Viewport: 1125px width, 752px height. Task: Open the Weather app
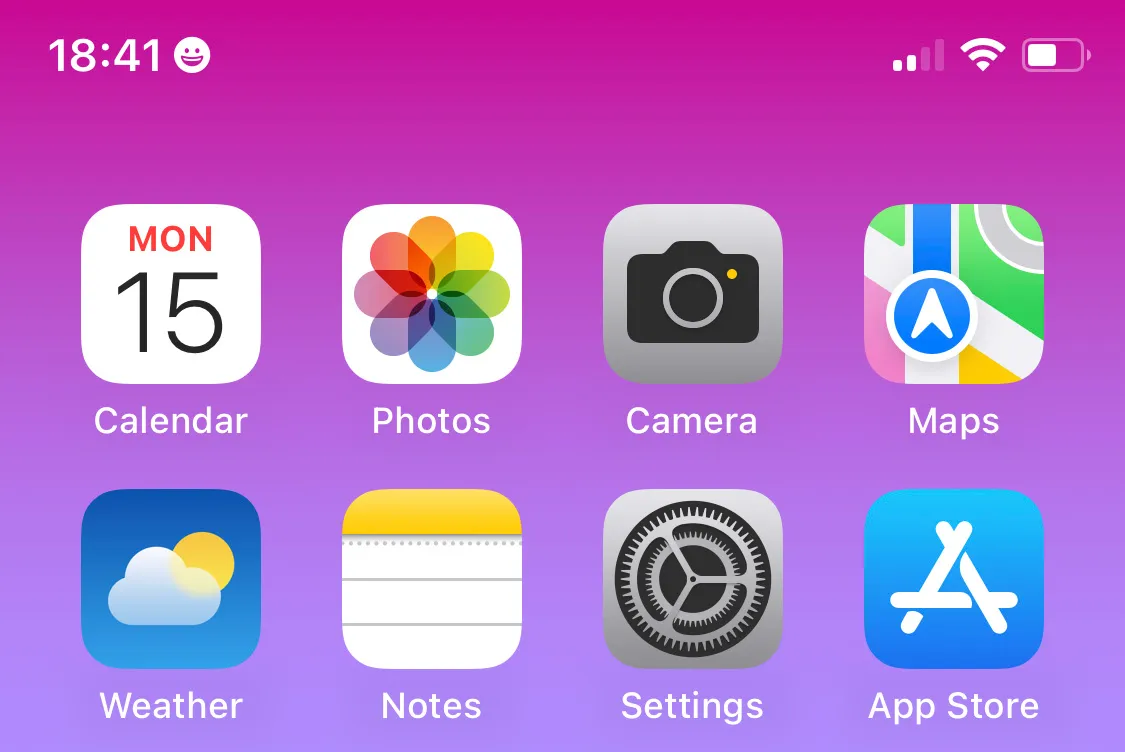[x=171, y=578]
